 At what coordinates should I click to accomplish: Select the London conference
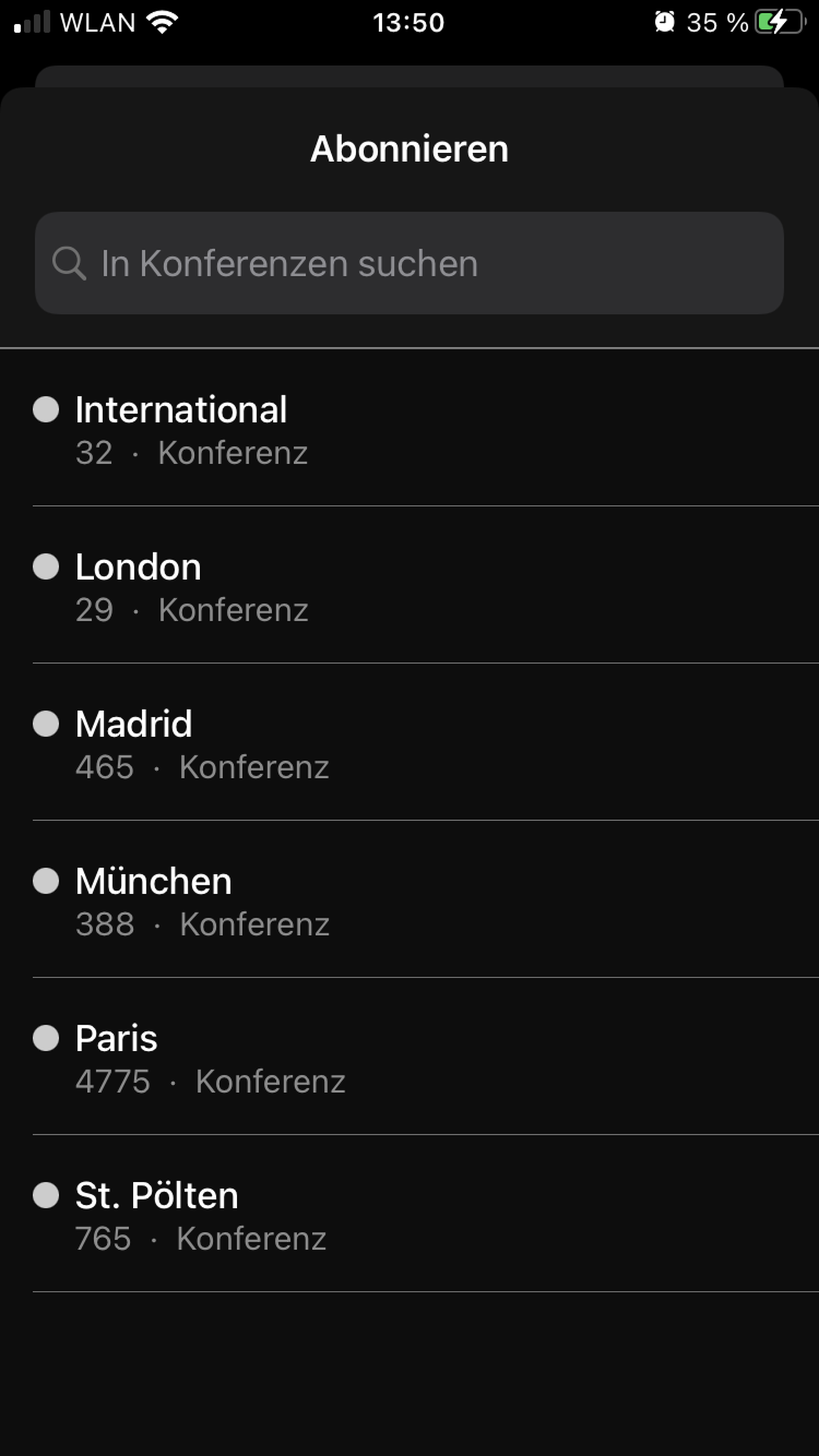tap(409, 587)
